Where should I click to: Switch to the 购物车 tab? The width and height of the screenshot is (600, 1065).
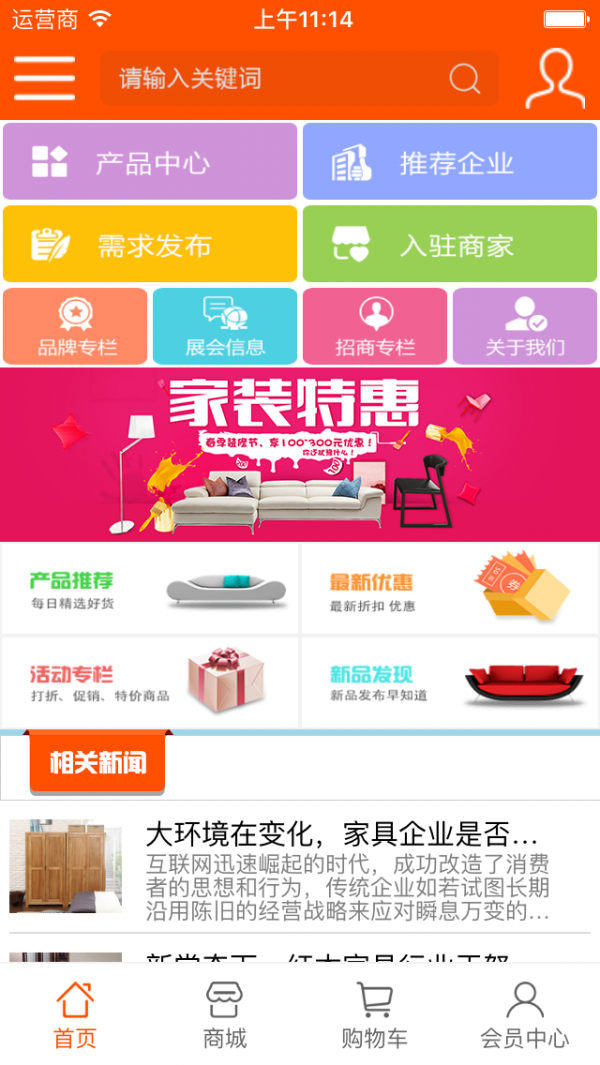[x=375, y=1014]
